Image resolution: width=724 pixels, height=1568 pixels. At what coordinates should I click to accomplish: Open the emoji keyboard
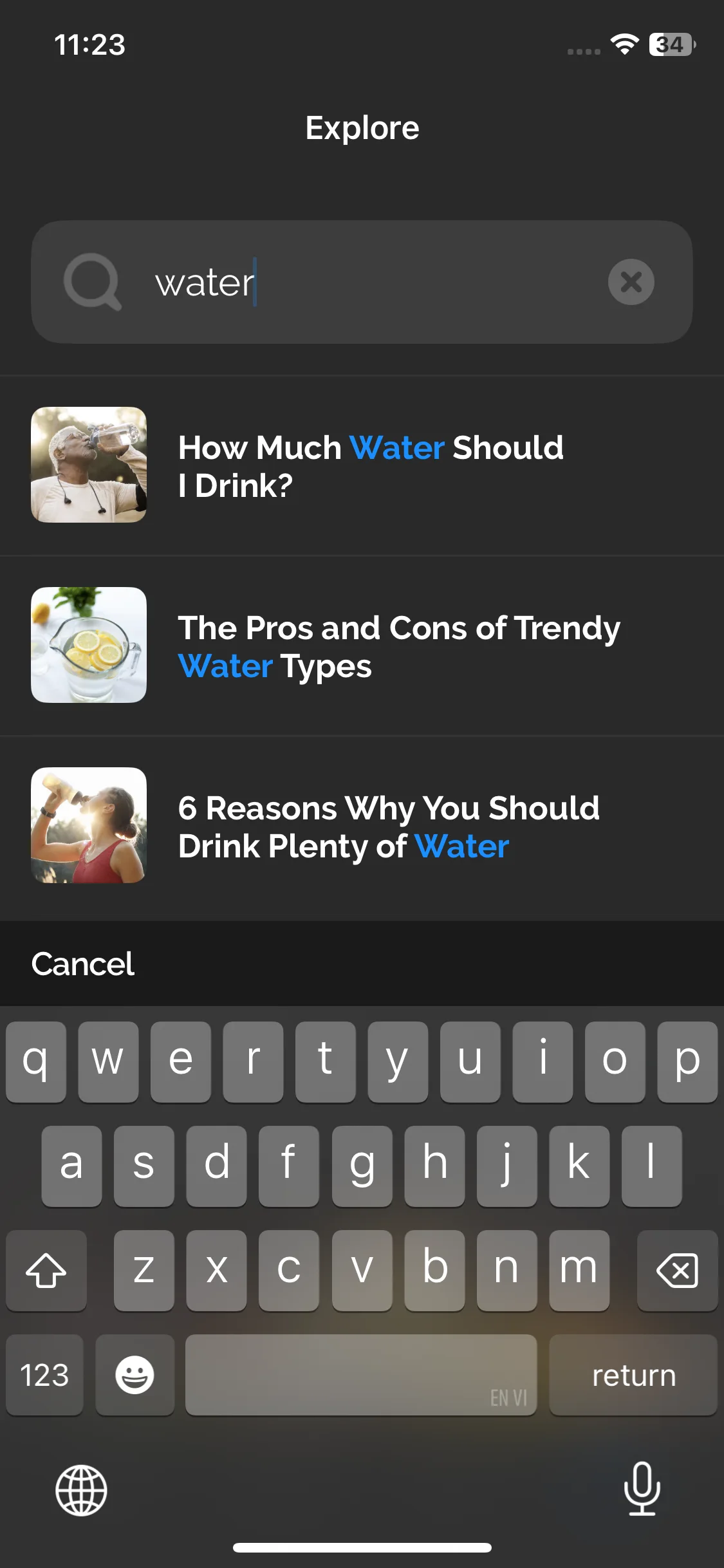[135, 1376]
